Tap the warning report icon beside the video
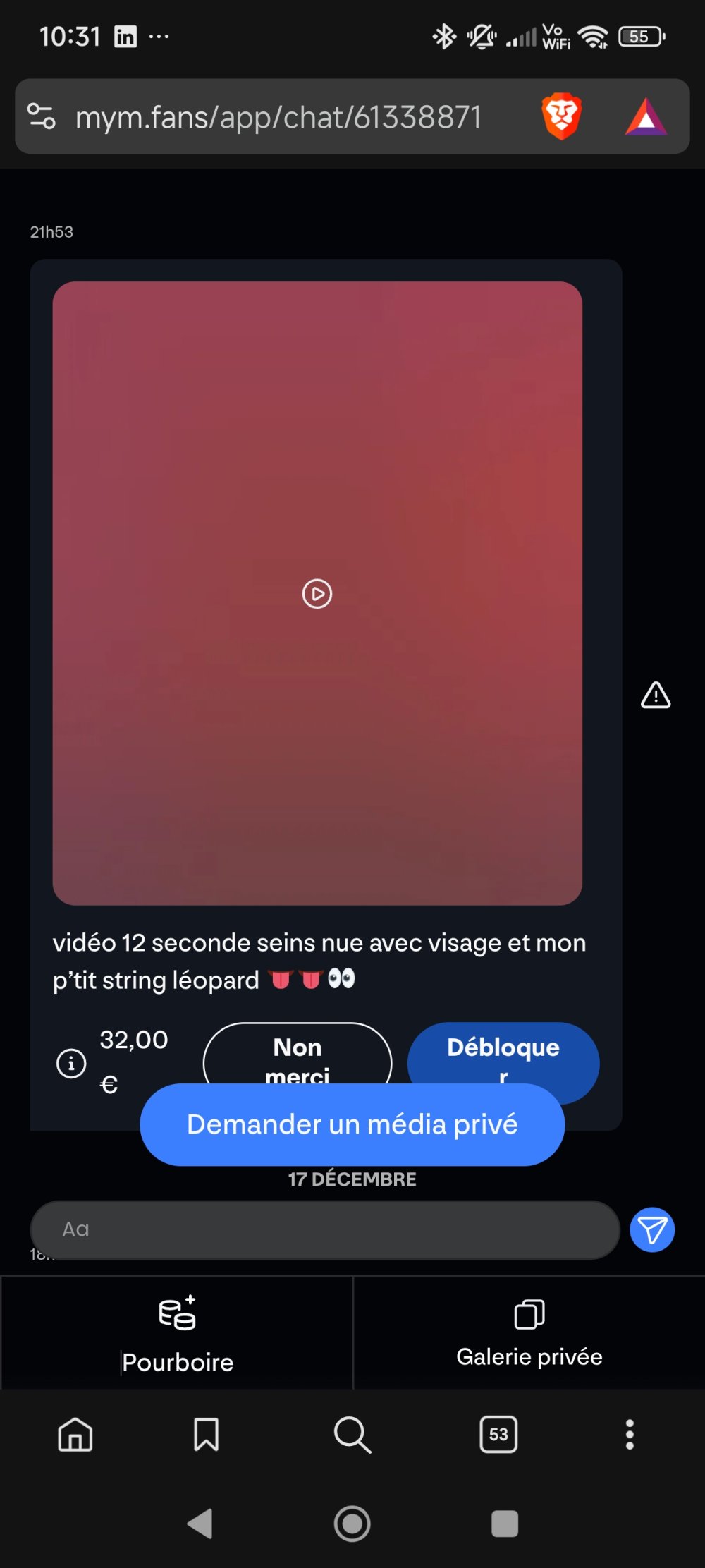The image size is (705, 1568). point(655,696)
